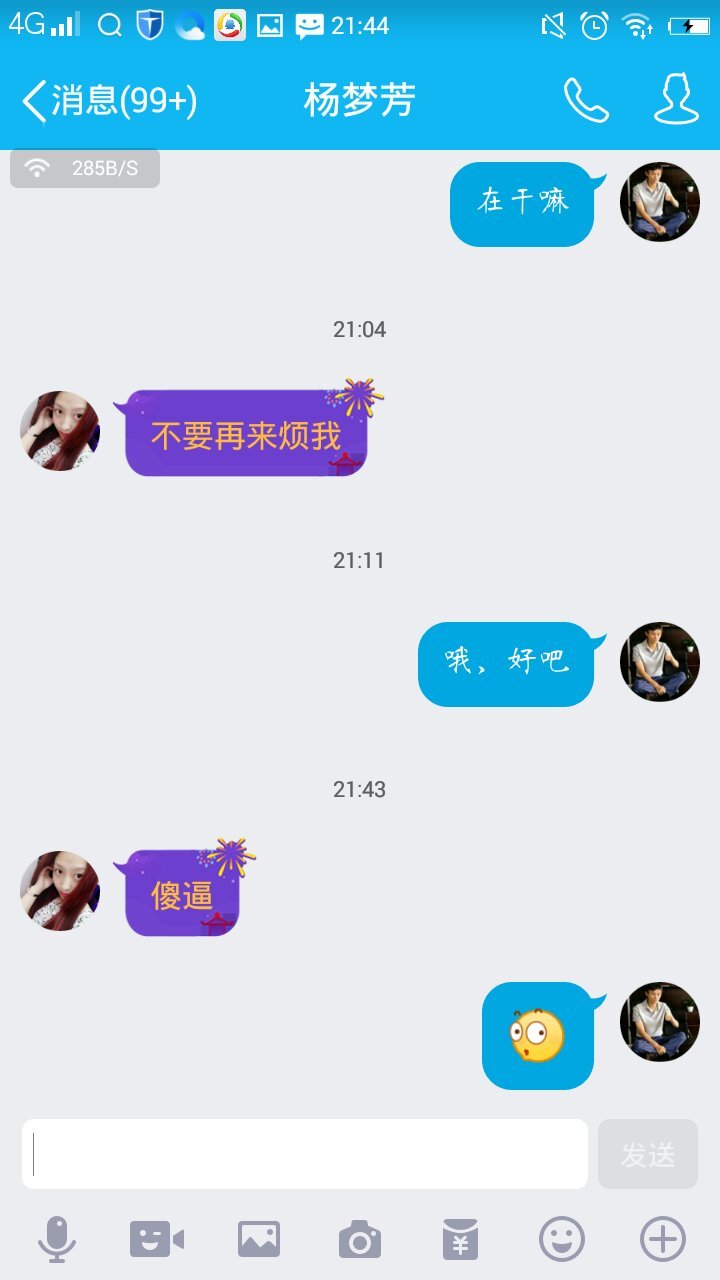
Task: Send a red packet
Action: 460,1240
